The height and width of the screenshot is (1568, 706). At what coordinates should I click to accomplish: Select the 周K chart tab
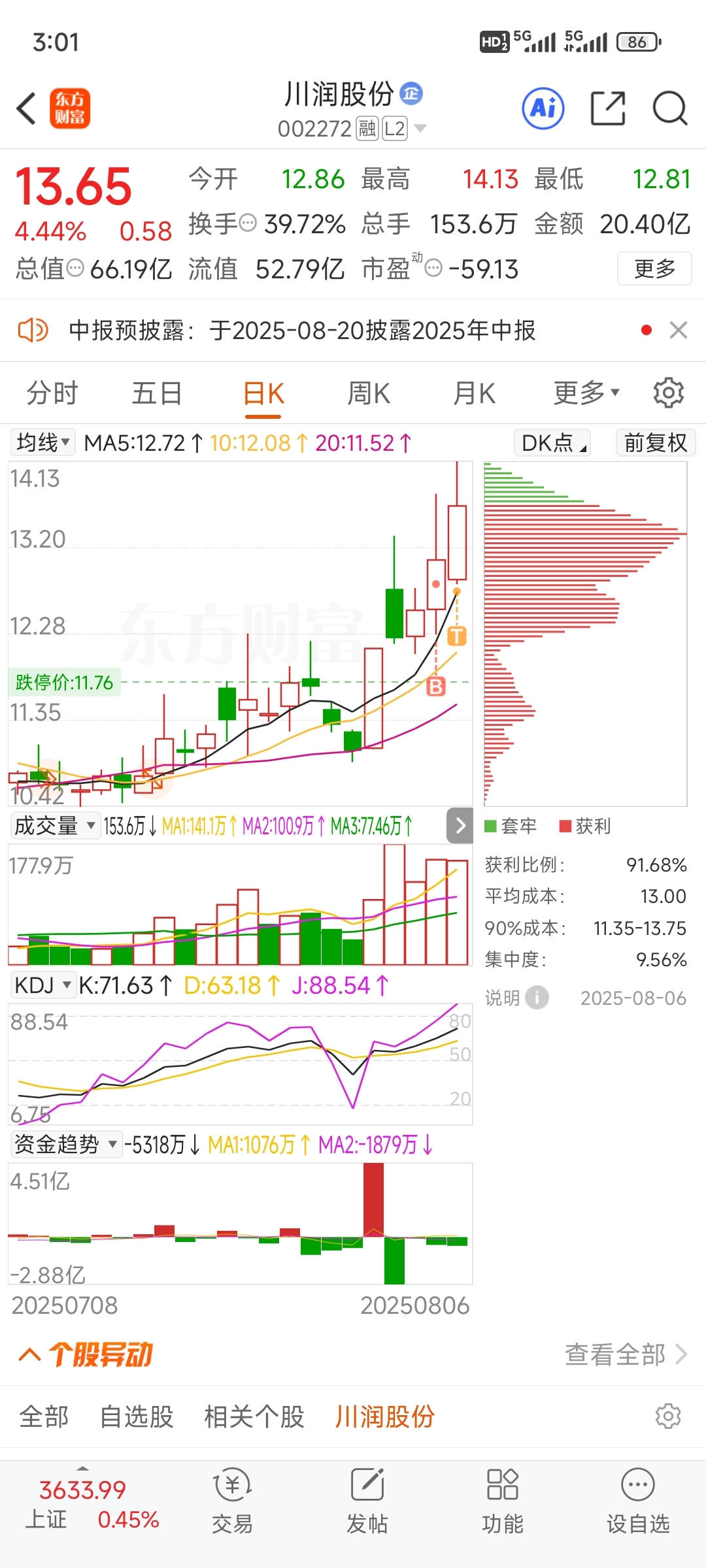pyautogui.click(x=369, y=394)
